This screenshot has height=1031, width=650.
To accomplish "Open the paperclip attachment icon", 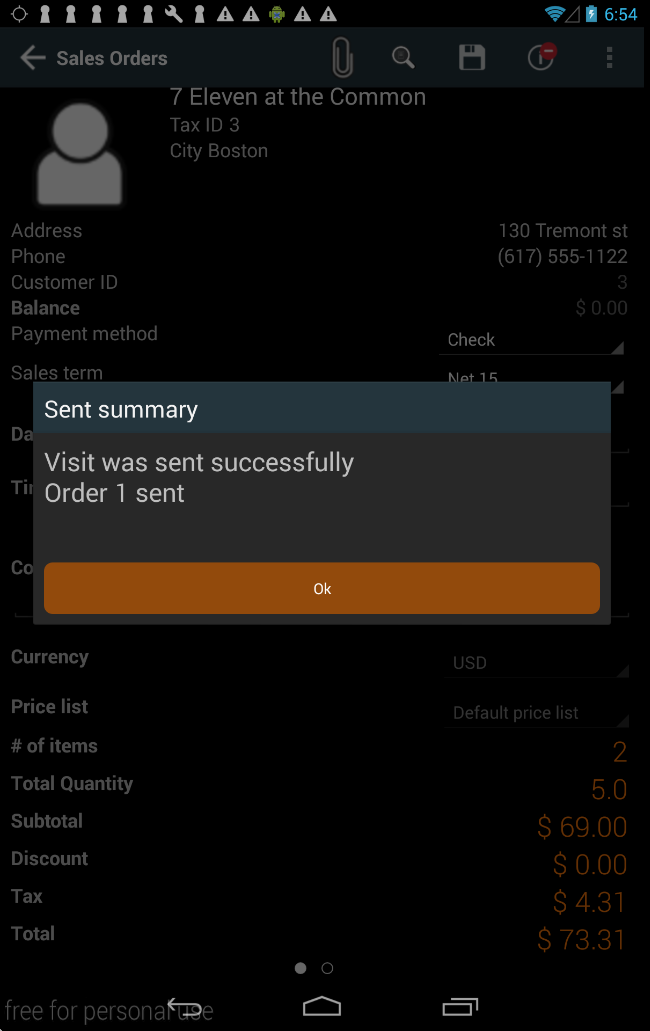I will point(342,58).
